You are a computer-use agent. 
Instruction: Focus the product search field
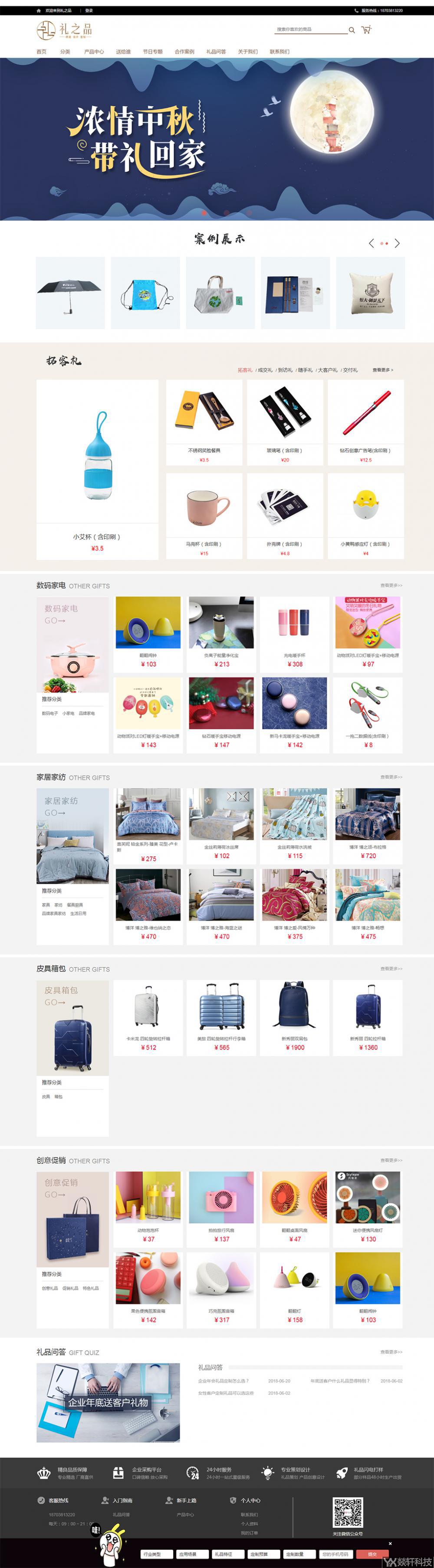[311, 29]
